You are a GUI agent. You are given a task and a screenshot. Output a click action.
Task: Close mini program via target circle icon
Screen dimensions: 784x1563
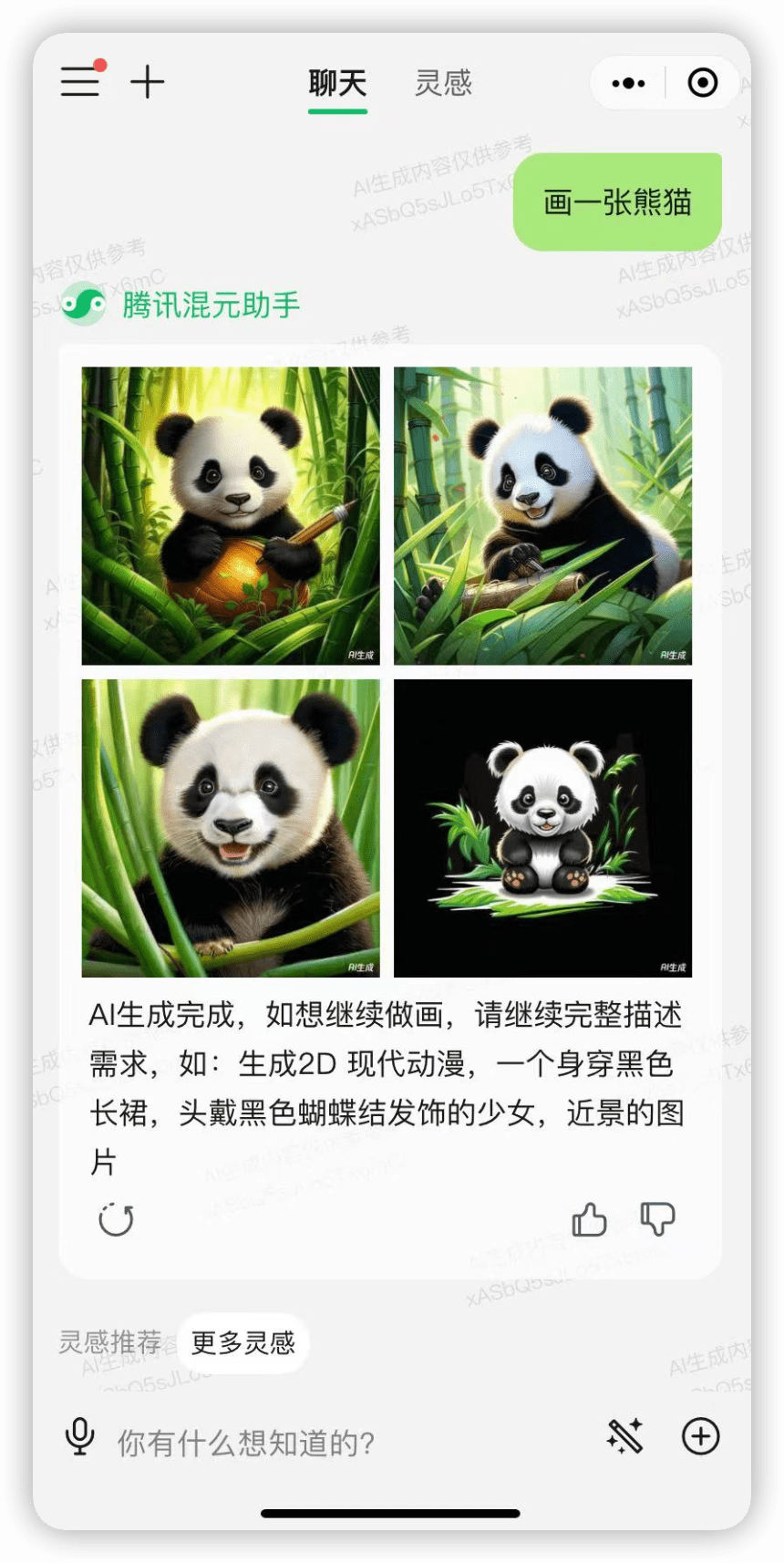point(702,83)
